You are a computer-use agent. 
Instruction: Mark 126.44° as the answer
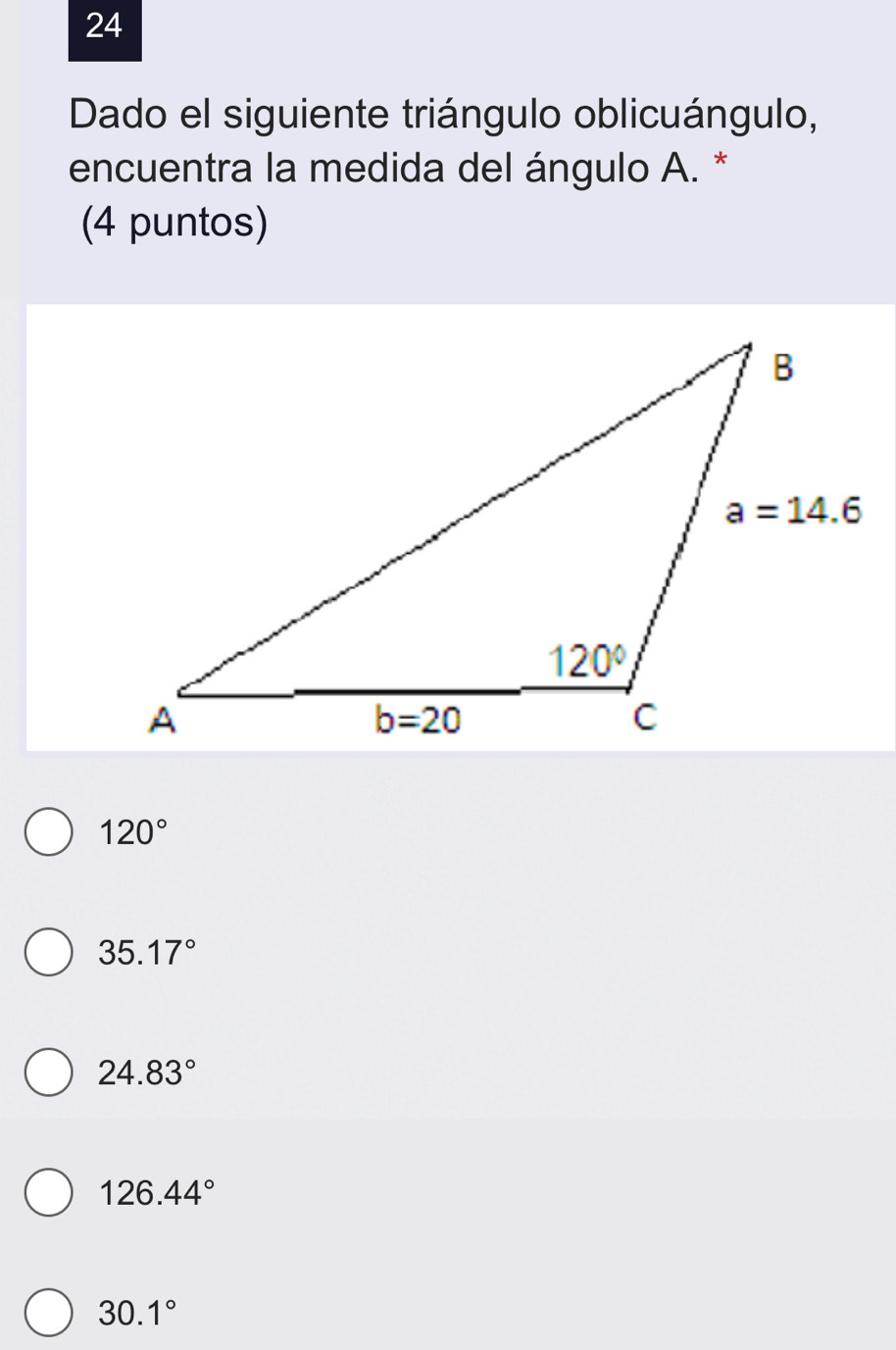pyautogui.click(x=48, y=1192)
